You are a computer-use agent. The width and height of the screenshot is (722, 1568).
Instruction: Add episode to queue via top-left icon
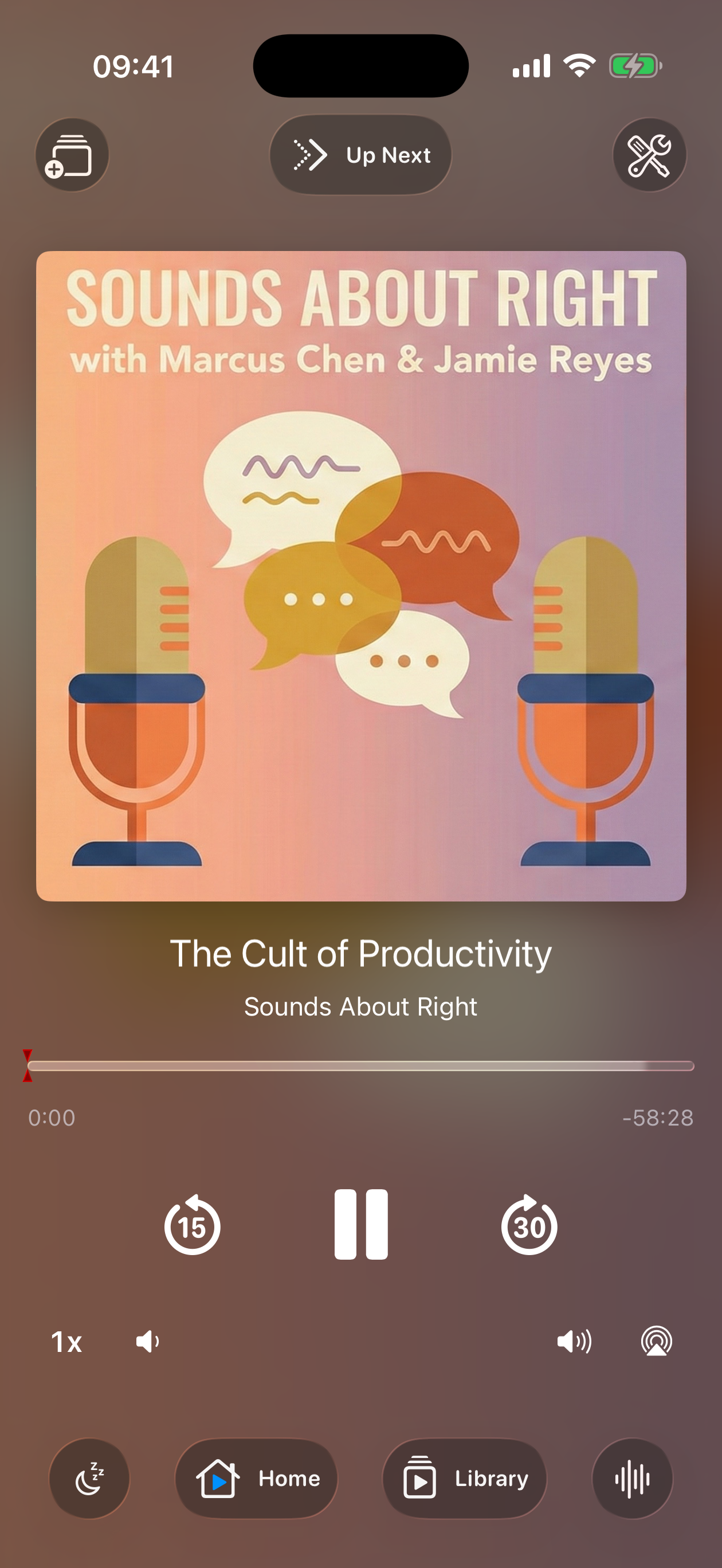pyautogui.click(x=72, y=155)
